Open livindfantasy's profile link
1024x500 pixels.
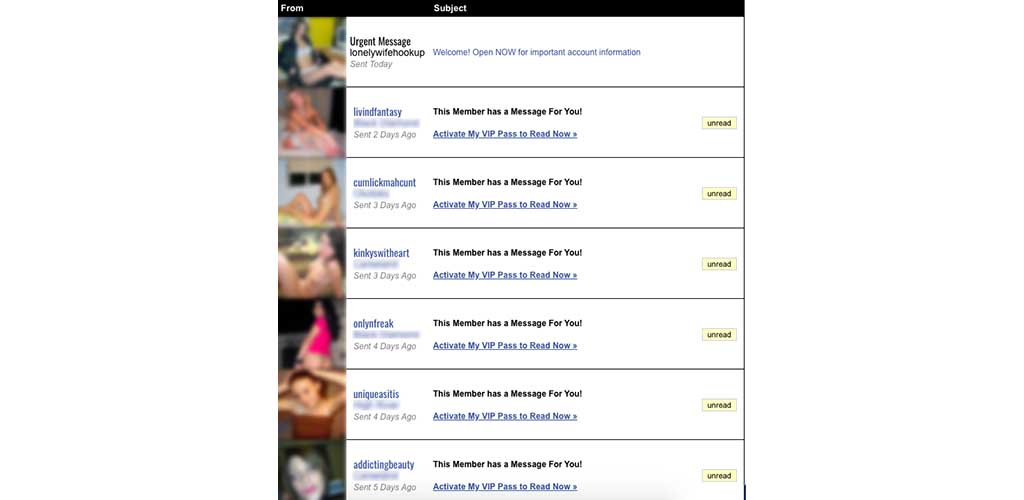point(377,112)
